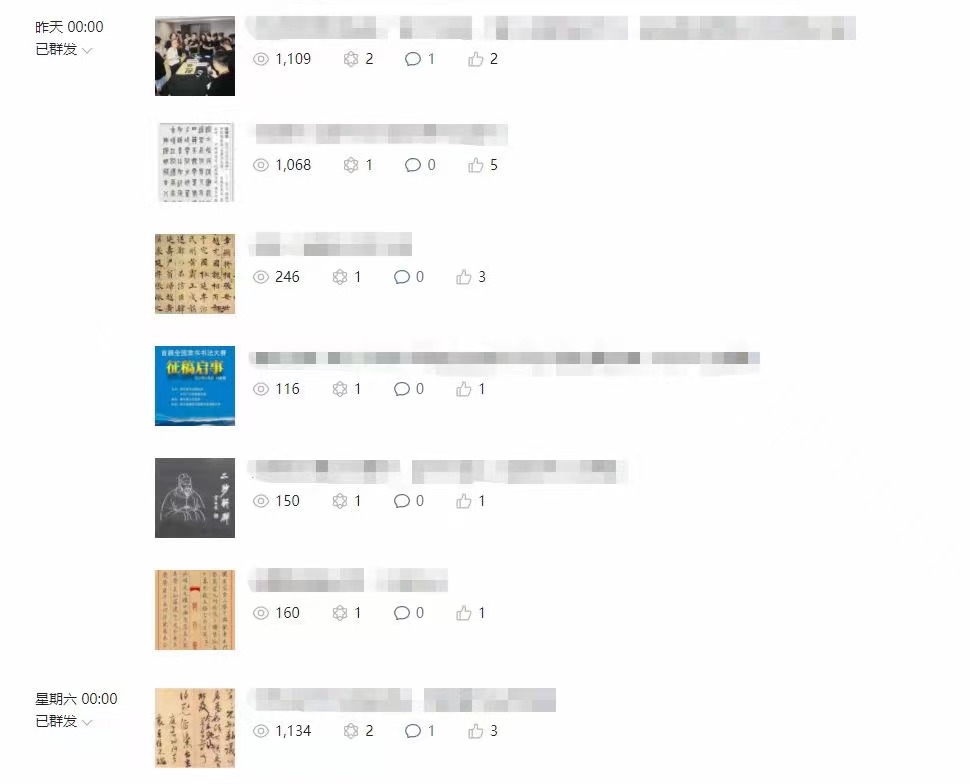The width and height of the screenshot is (970, 784).
Task: Open the portrait sketch thumbnail with 150 views
Action: coord(195,498)
